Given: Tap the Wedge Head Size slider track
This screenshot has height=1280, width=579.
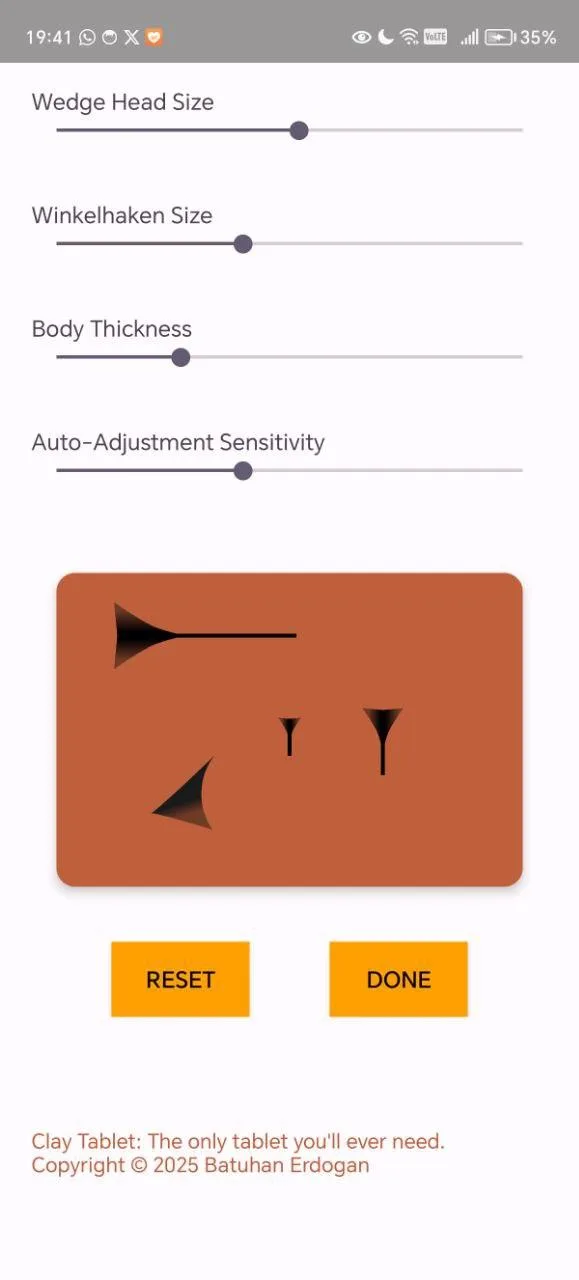Looking at the screenshot, I should (x=289, y=130).
